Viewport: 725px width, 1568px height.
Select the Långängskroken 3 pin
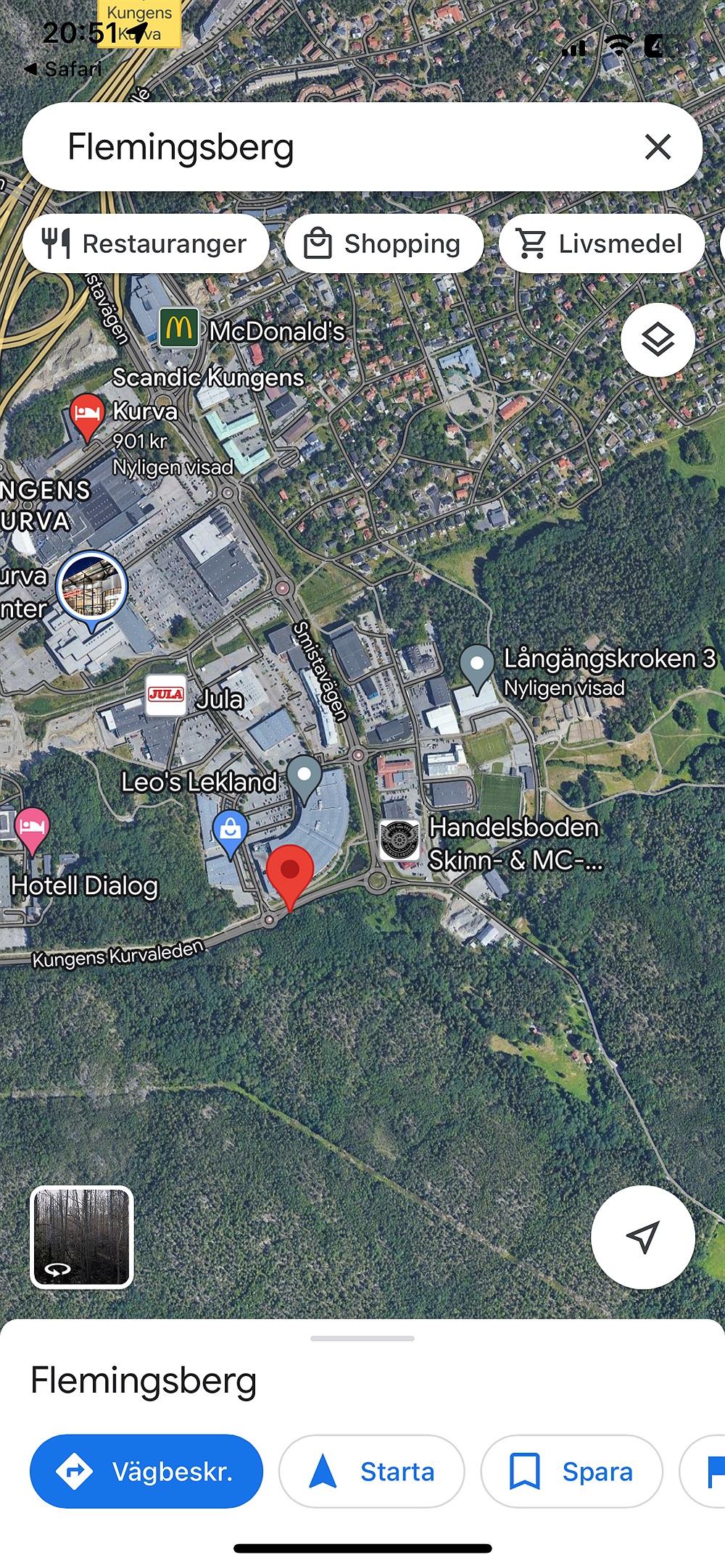[477, 664]
